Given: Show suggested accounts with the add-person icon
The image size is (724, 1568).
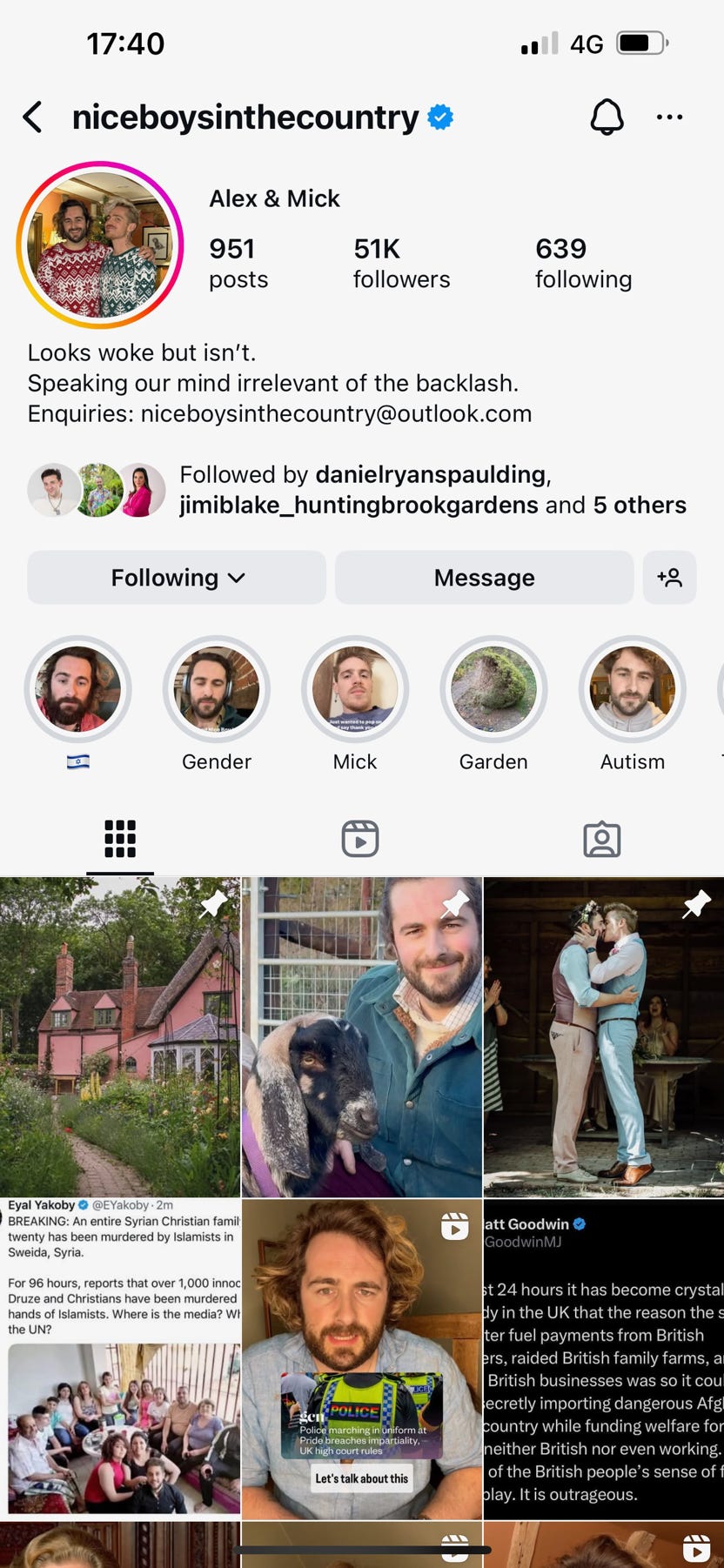Looking at the screenshot, I should click(669, 578).
